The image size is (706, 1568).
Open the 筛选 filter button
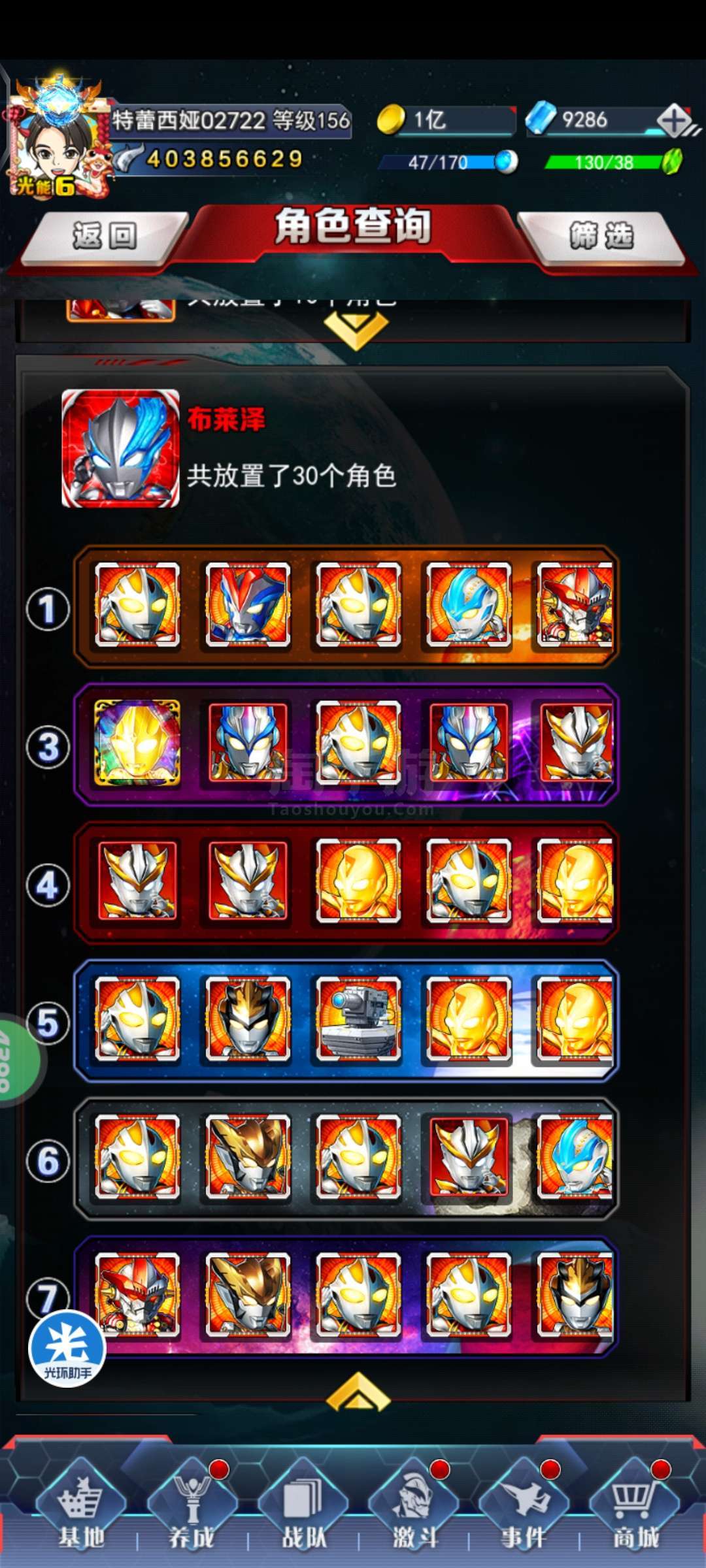coord(601,237)
